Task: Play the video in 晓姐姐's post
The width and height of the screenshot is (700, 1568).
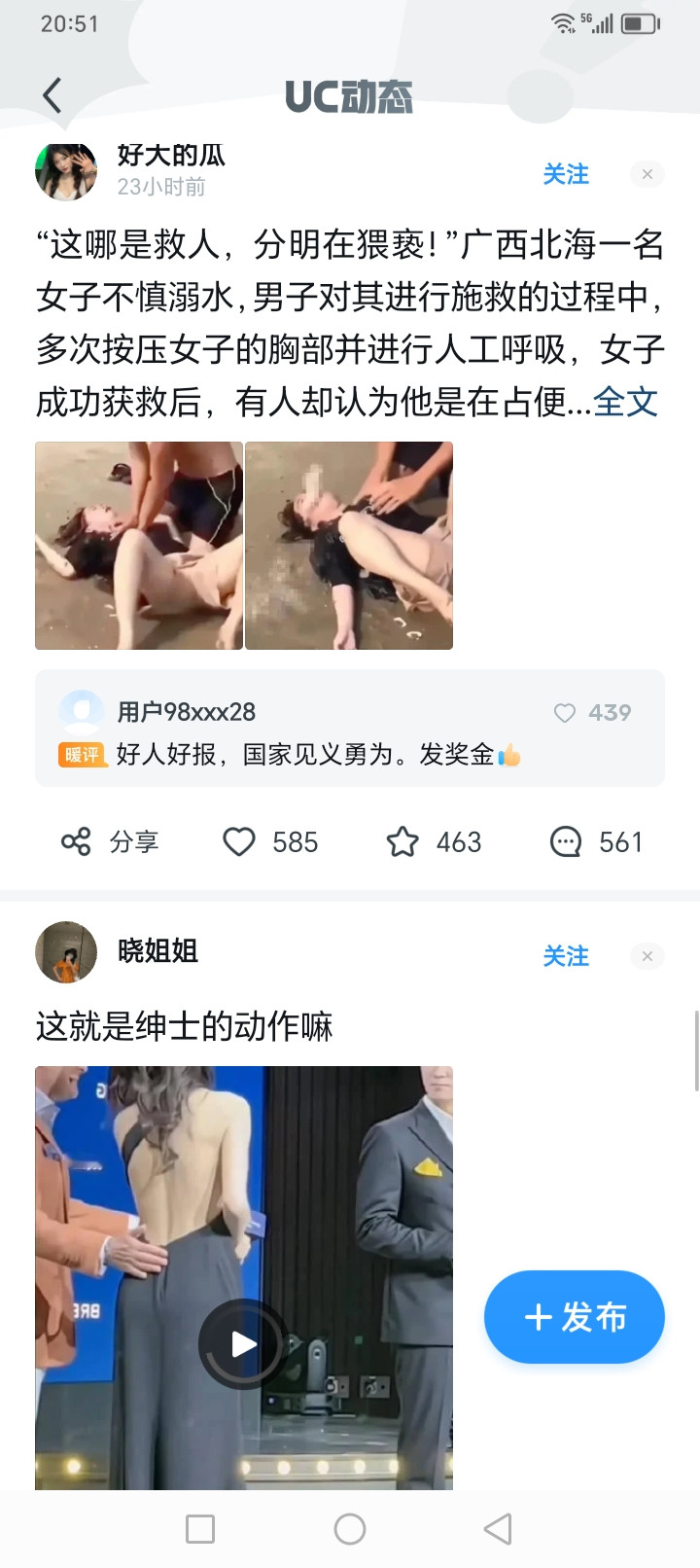Action: 241,1343
